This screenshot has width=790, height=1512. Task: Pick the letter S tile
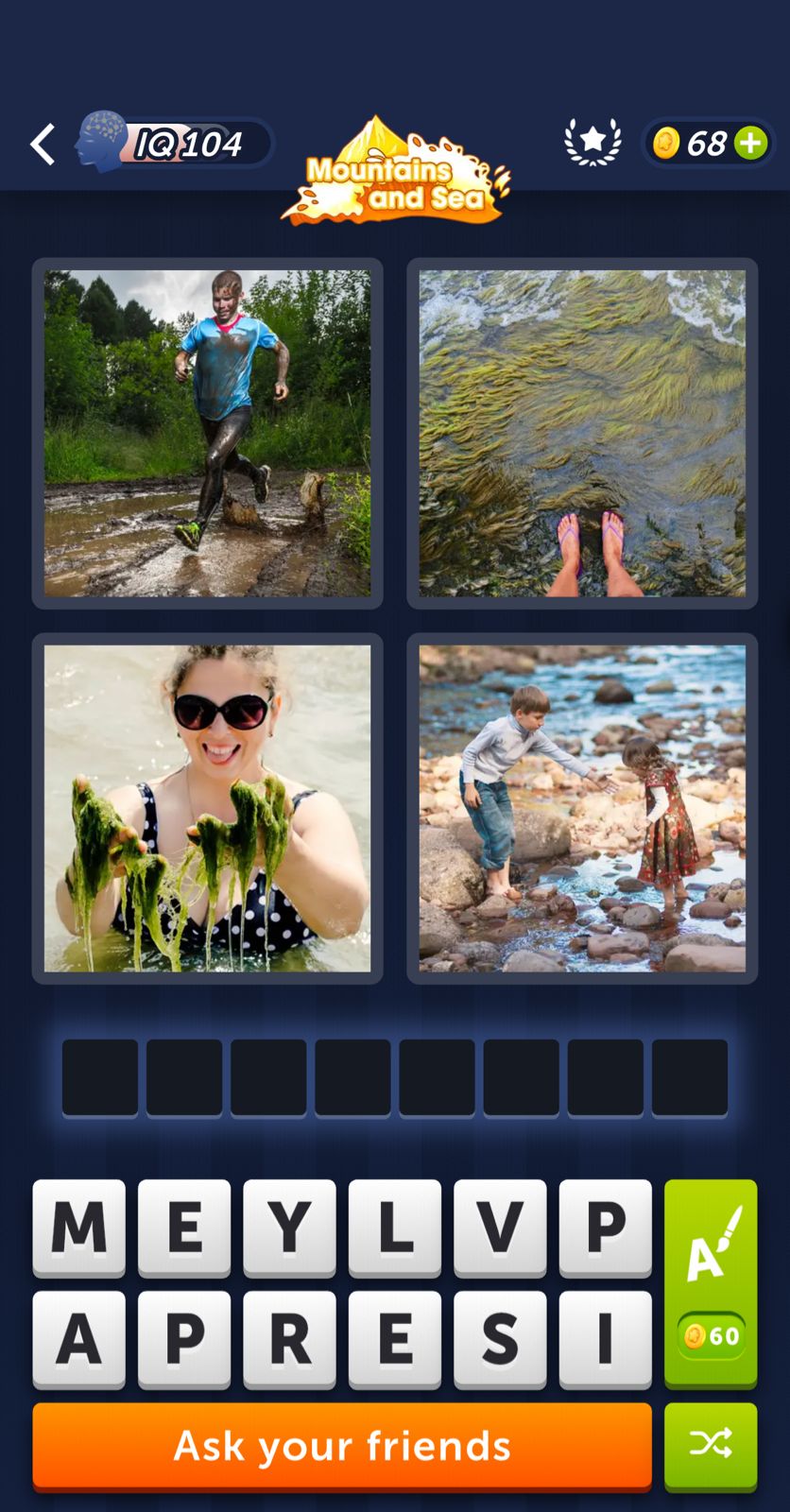click(x=500, y=1338)
